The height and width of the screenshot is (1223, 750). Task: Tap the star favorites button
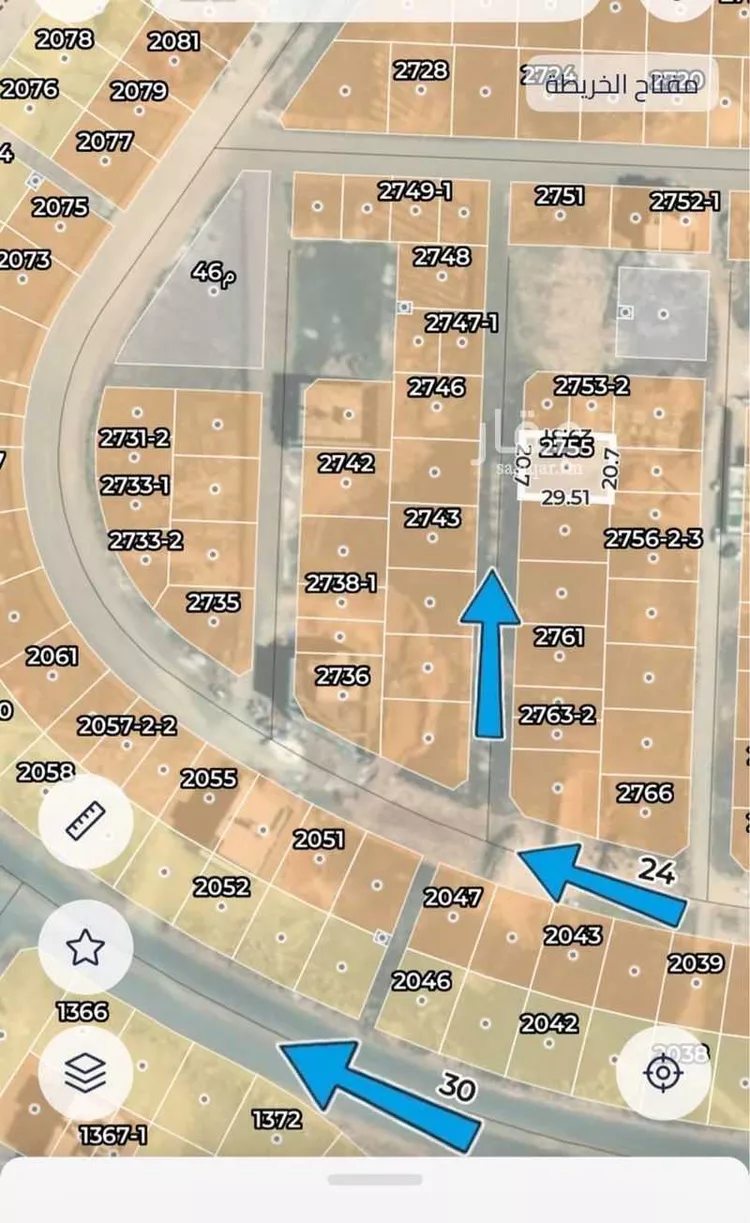click(x=85, y=946)
